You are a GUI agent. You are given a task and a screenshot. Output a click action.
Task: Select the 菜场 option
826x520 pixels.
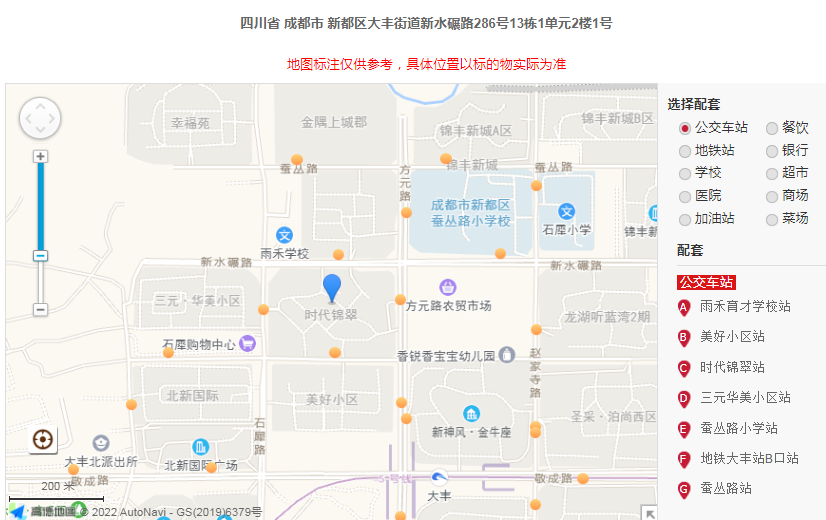pos(772,220)
